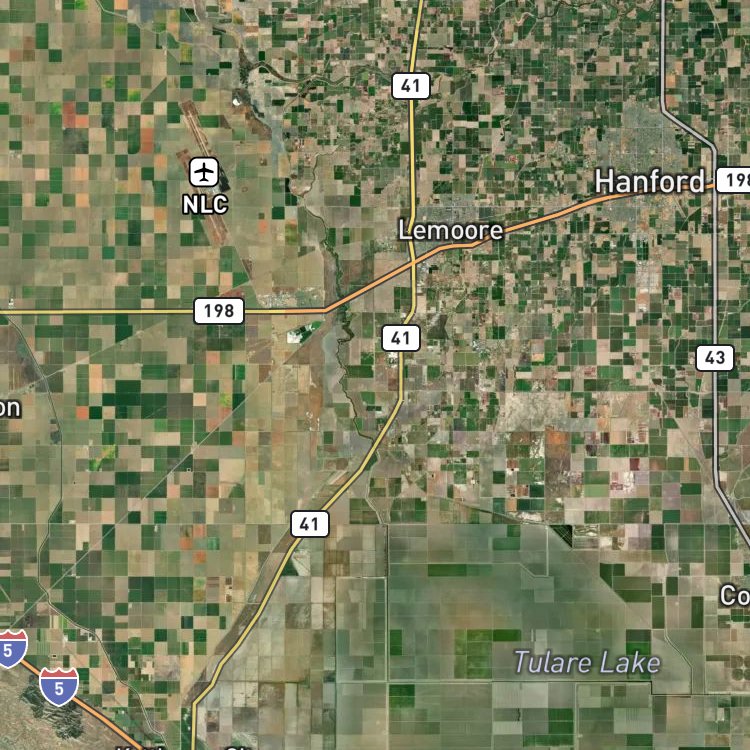Select the Hanford city label
The image size is (750, 750).
coord(649,181)
